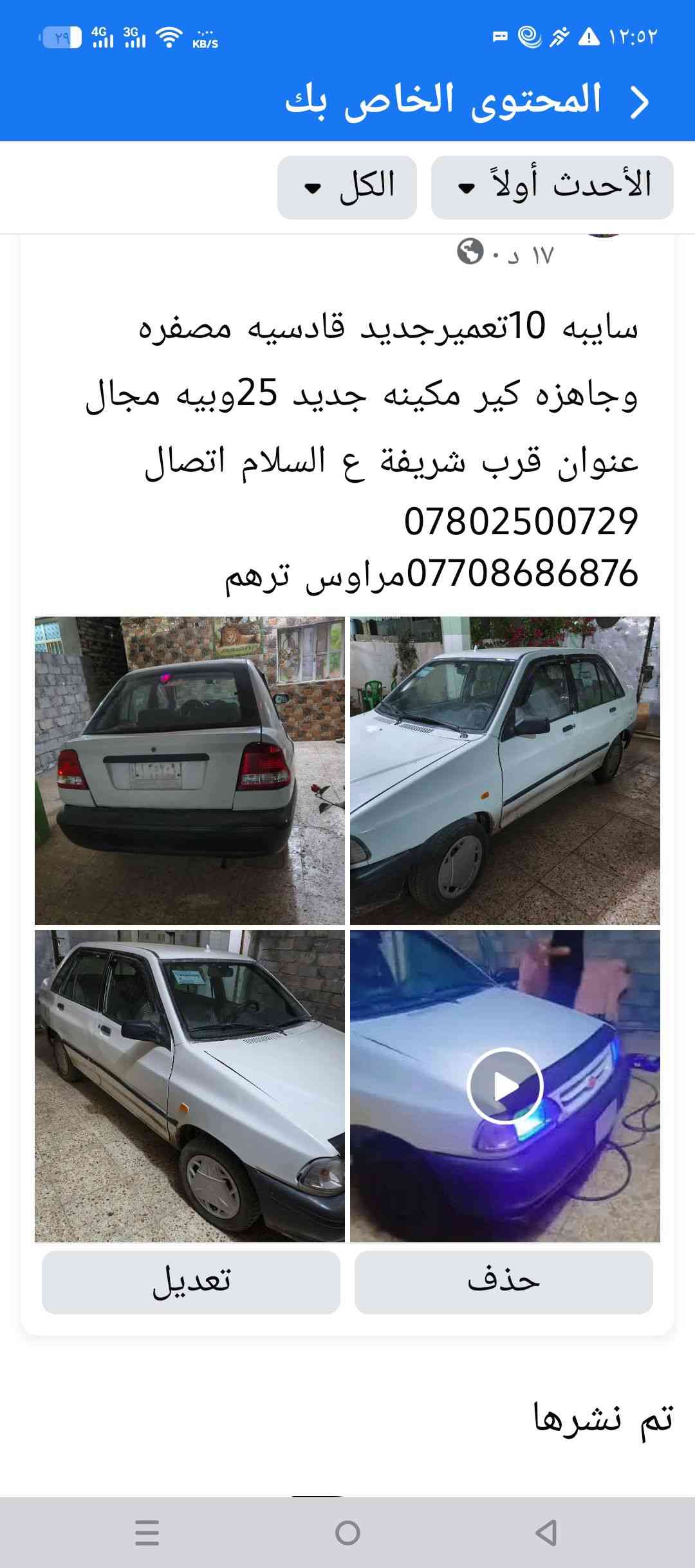The image size is (695, 1568).
Task: Tap تعديل to edit the post
Action: [191, 1282]
